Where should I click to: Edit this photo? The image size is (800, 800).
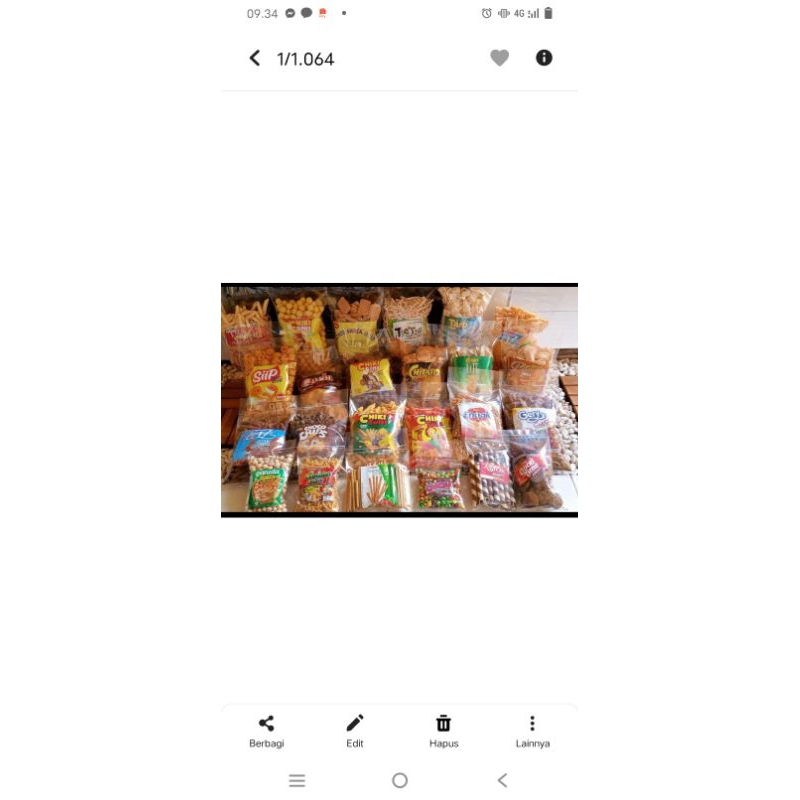coord(355,730)
